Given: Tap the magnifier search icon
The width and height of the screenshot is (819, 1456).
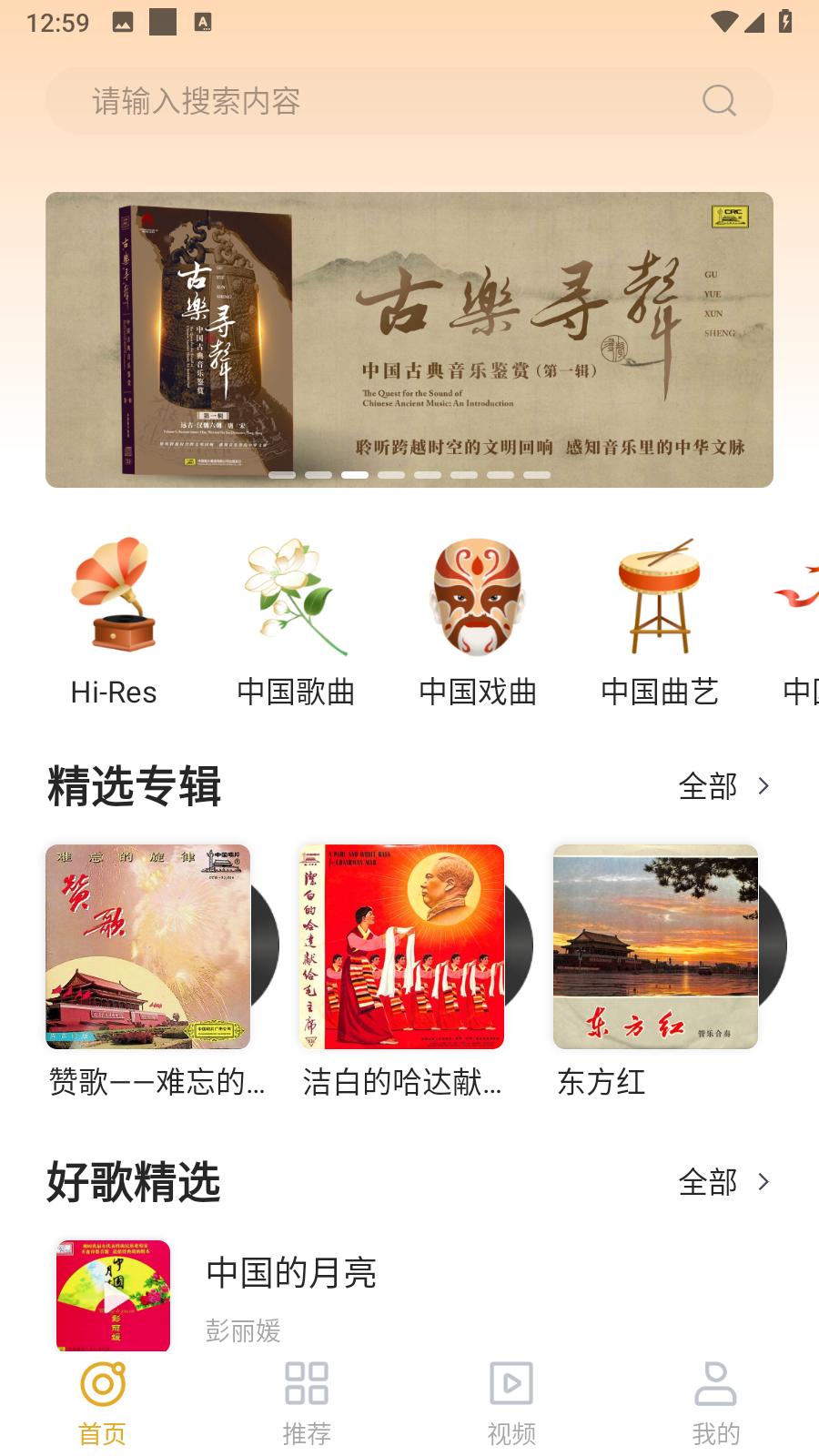Looking at the screenshot, I should [719, 101].
